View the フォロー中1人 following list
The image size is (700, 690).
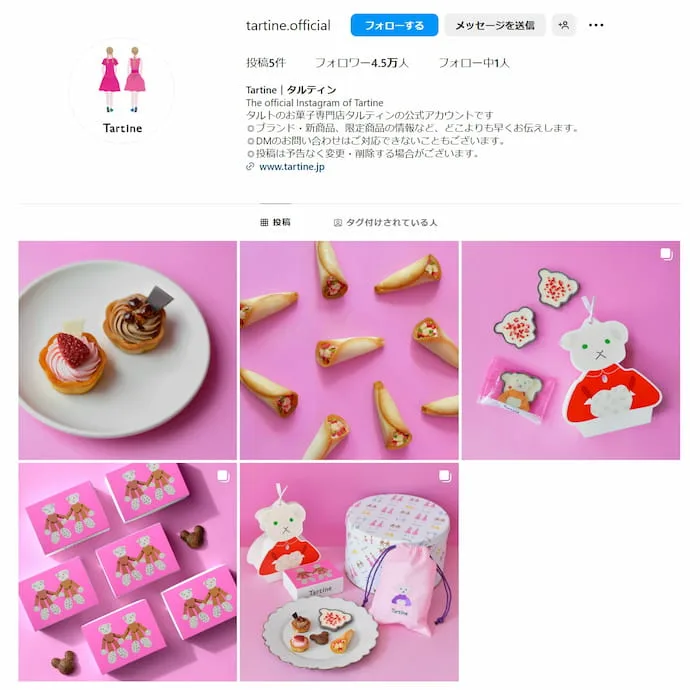pyautogui.click(x=473, y=62)
